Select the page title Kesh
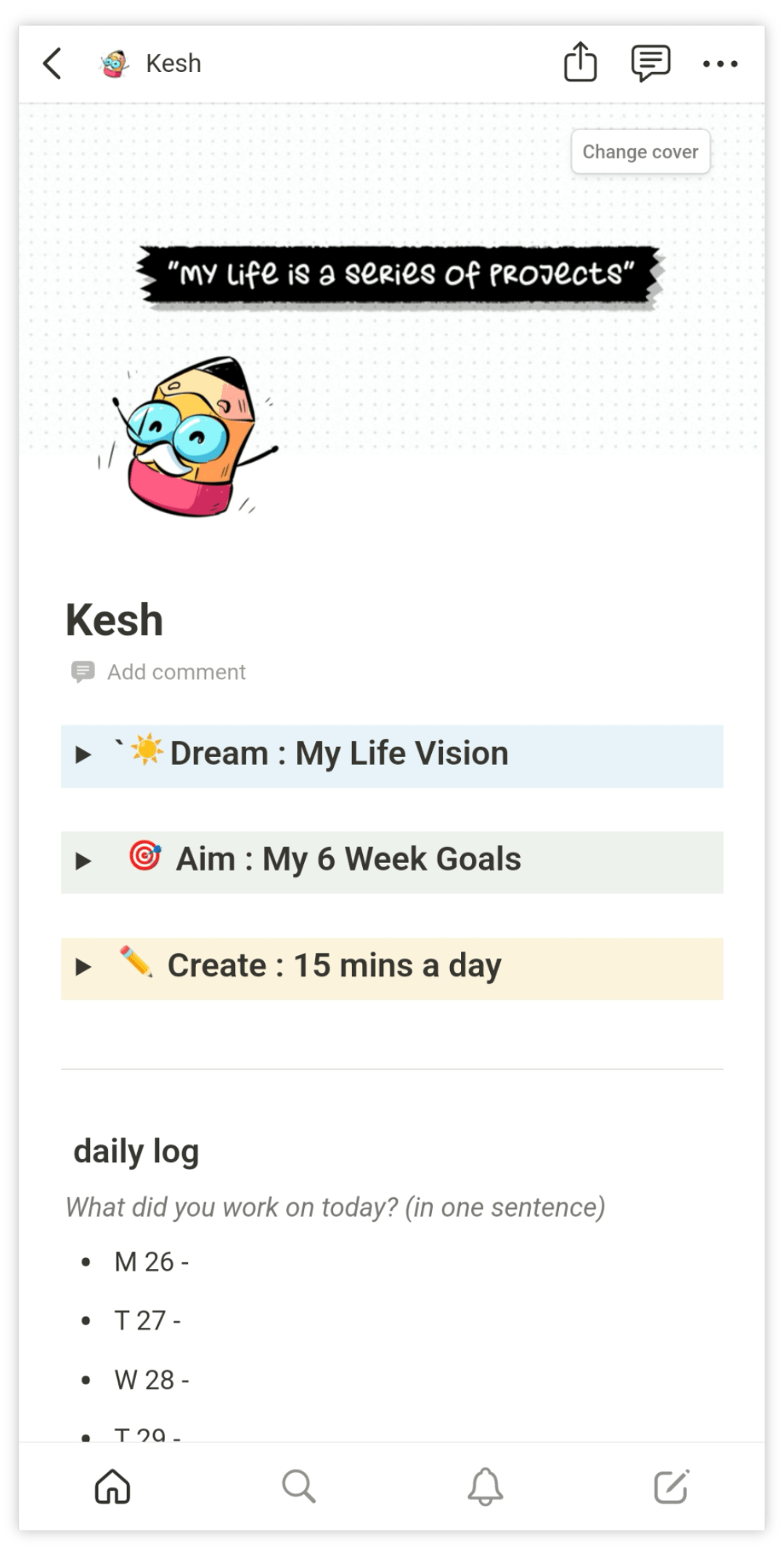Viewport: 784px width, 1561px height. point(115,620)
